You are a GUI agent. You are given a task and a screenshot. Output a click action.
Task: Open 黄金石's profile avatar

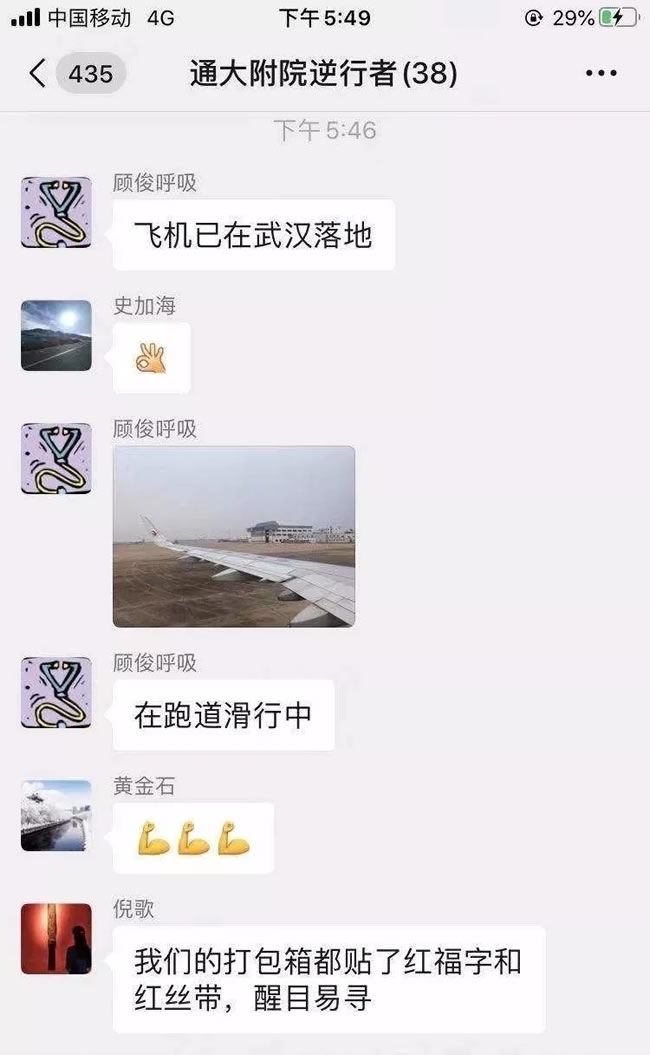56,815
